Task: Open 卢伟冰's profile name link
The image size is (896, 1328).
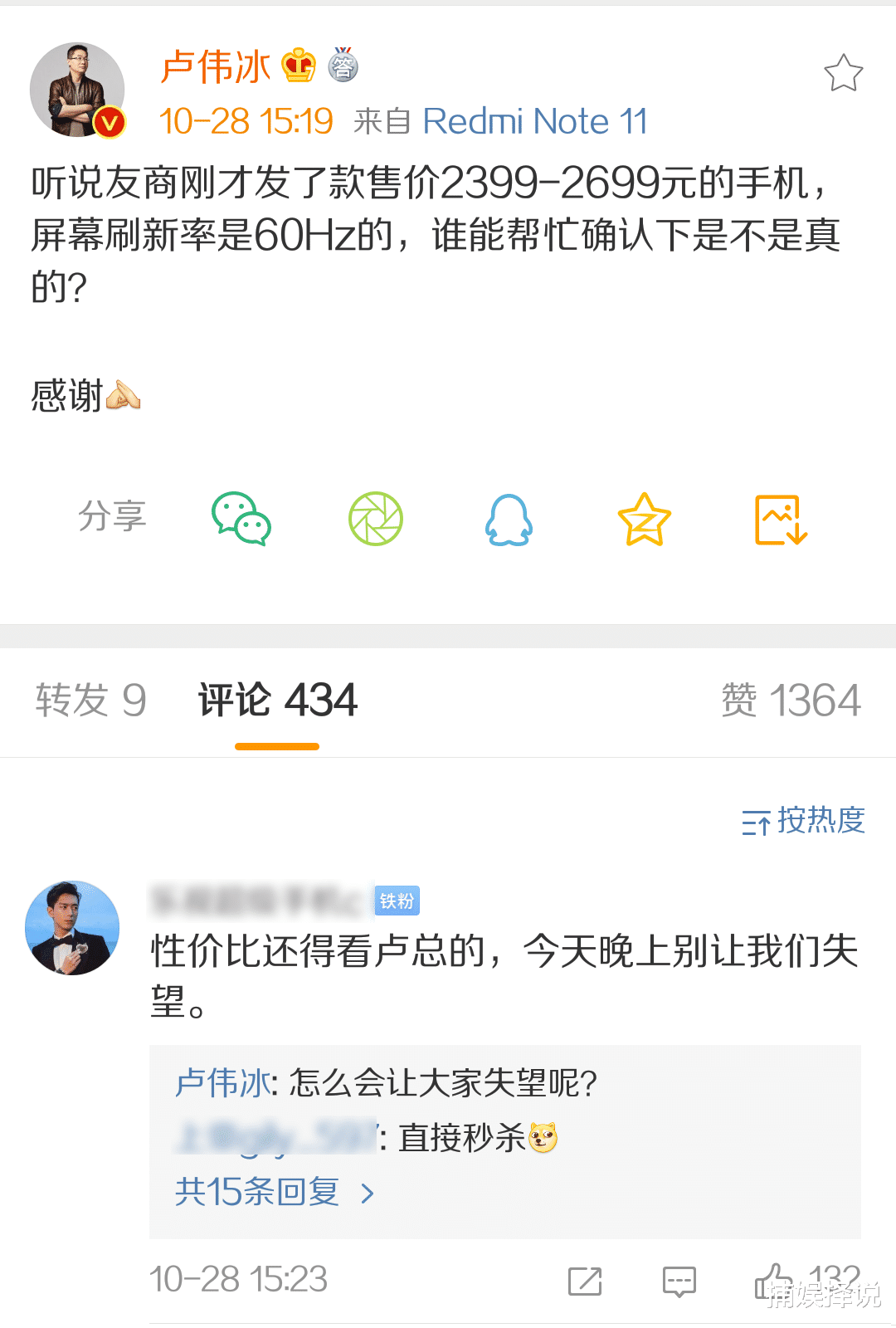Action: (217, 68)
